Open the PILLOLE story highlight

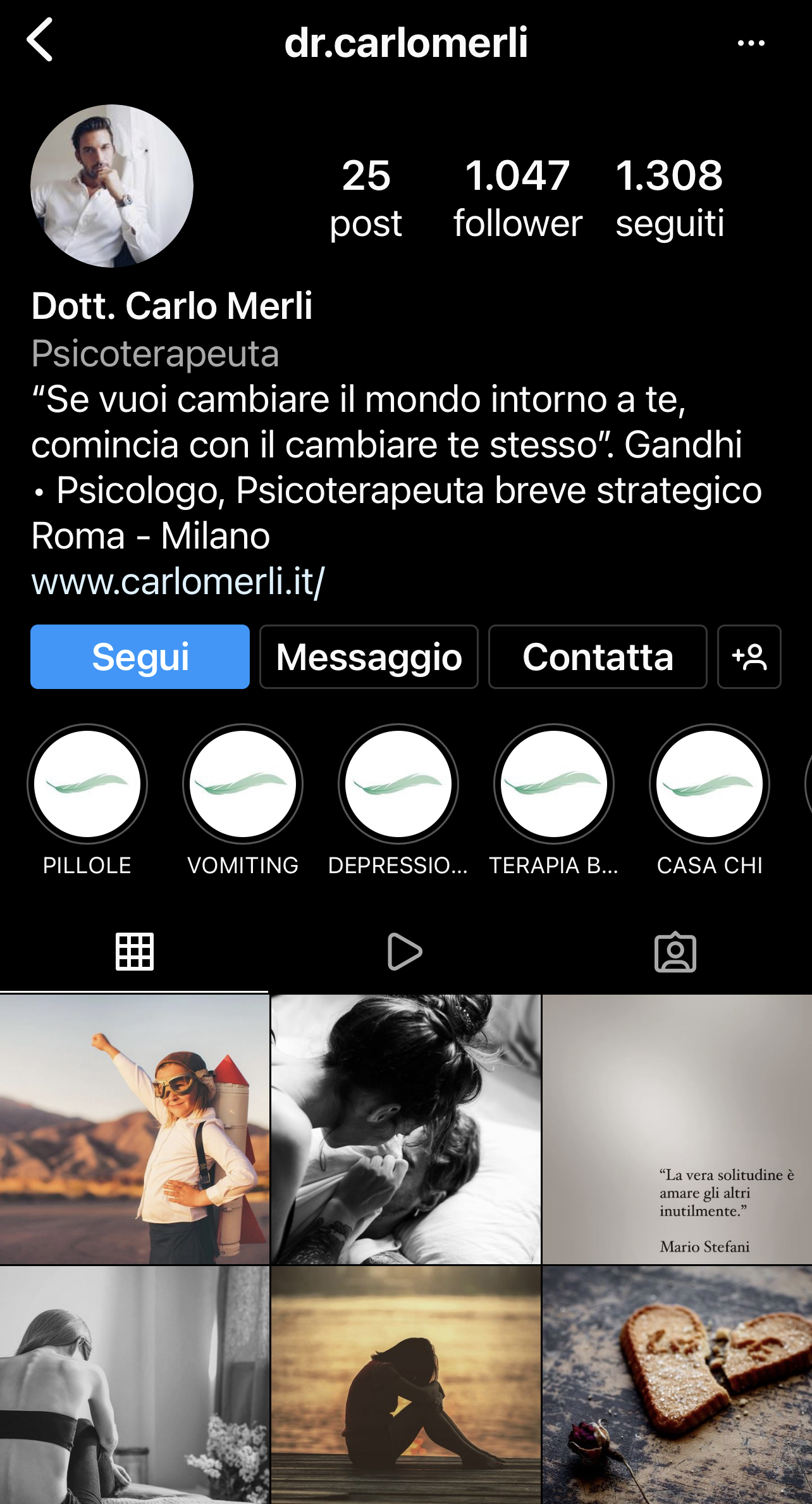point(87,784)
